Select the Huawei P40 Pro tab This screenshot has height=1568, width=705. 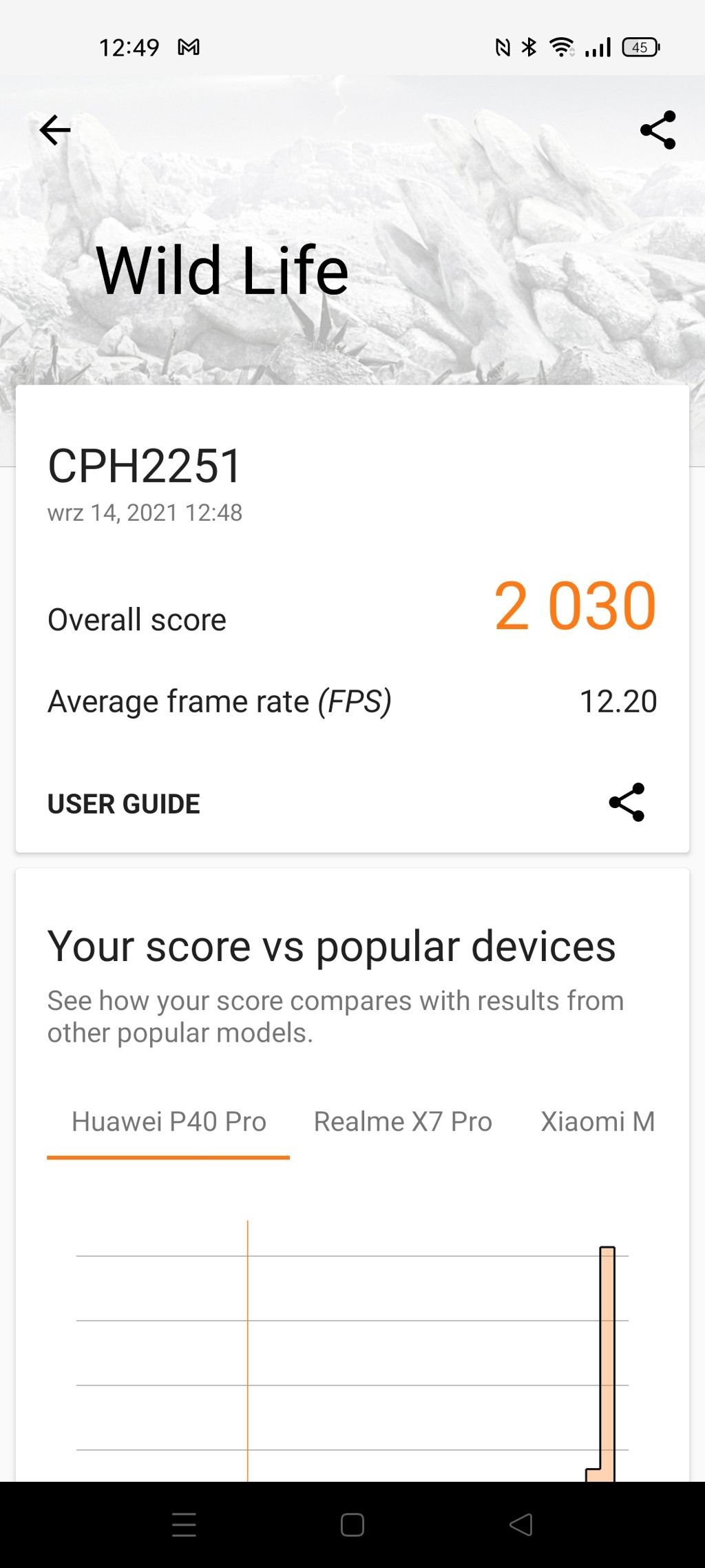click(169, 1122)
